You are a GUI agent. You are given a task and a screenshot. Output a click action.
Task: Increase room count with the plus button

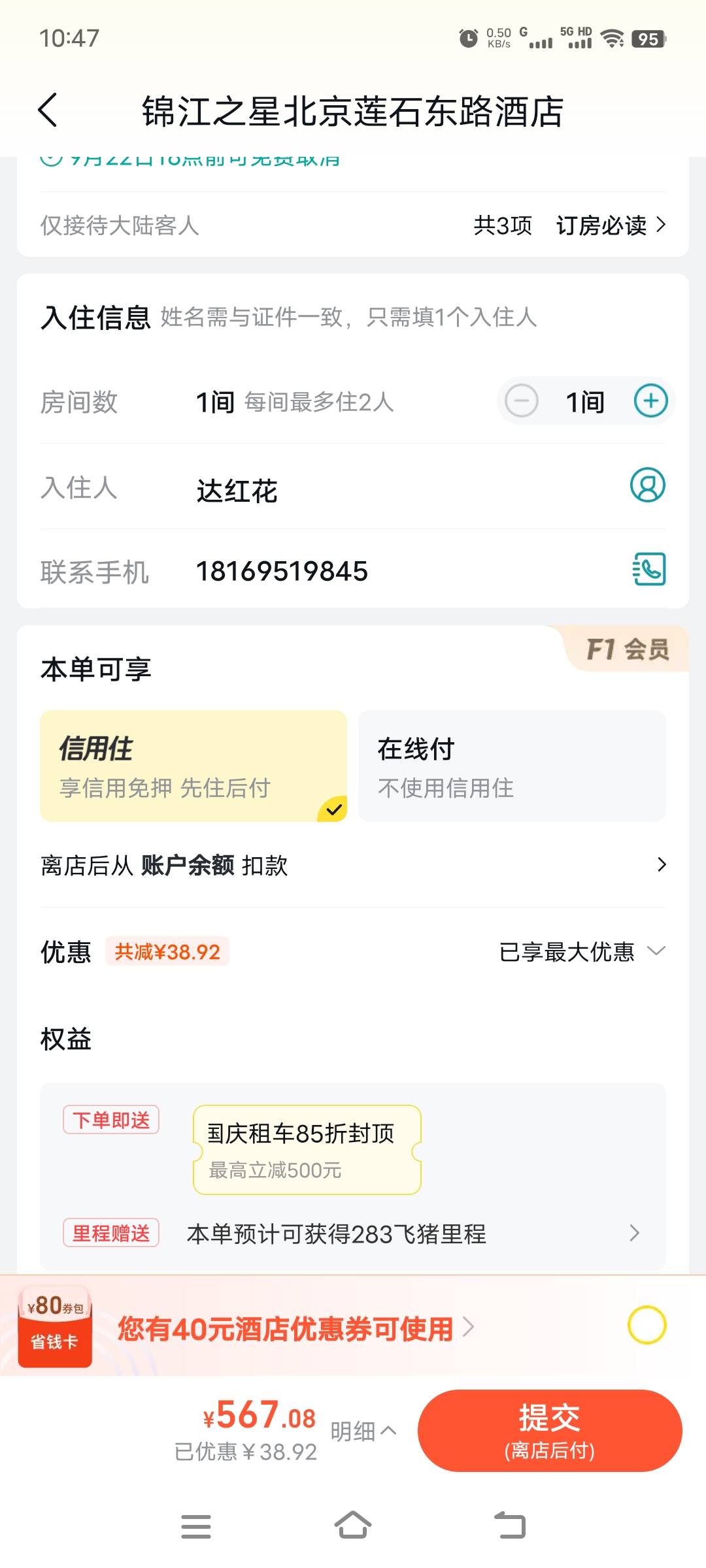pyautogui.click(x=650, y=400)
